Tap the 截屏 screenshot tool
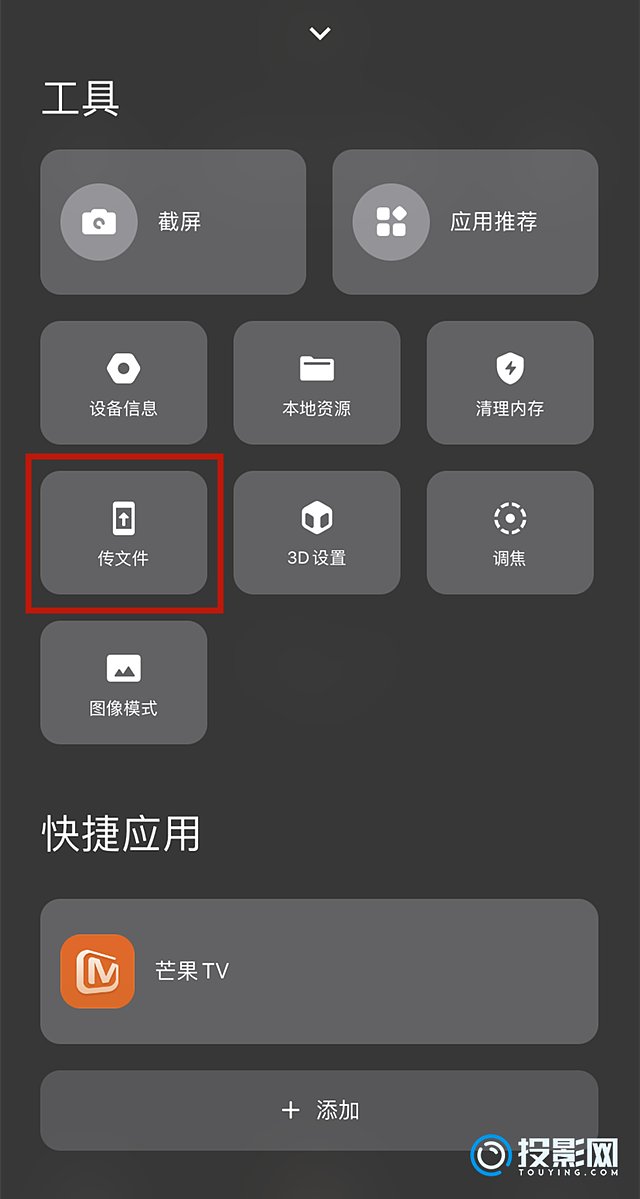Screen dimensions: 640x1199 click(173, 222)
